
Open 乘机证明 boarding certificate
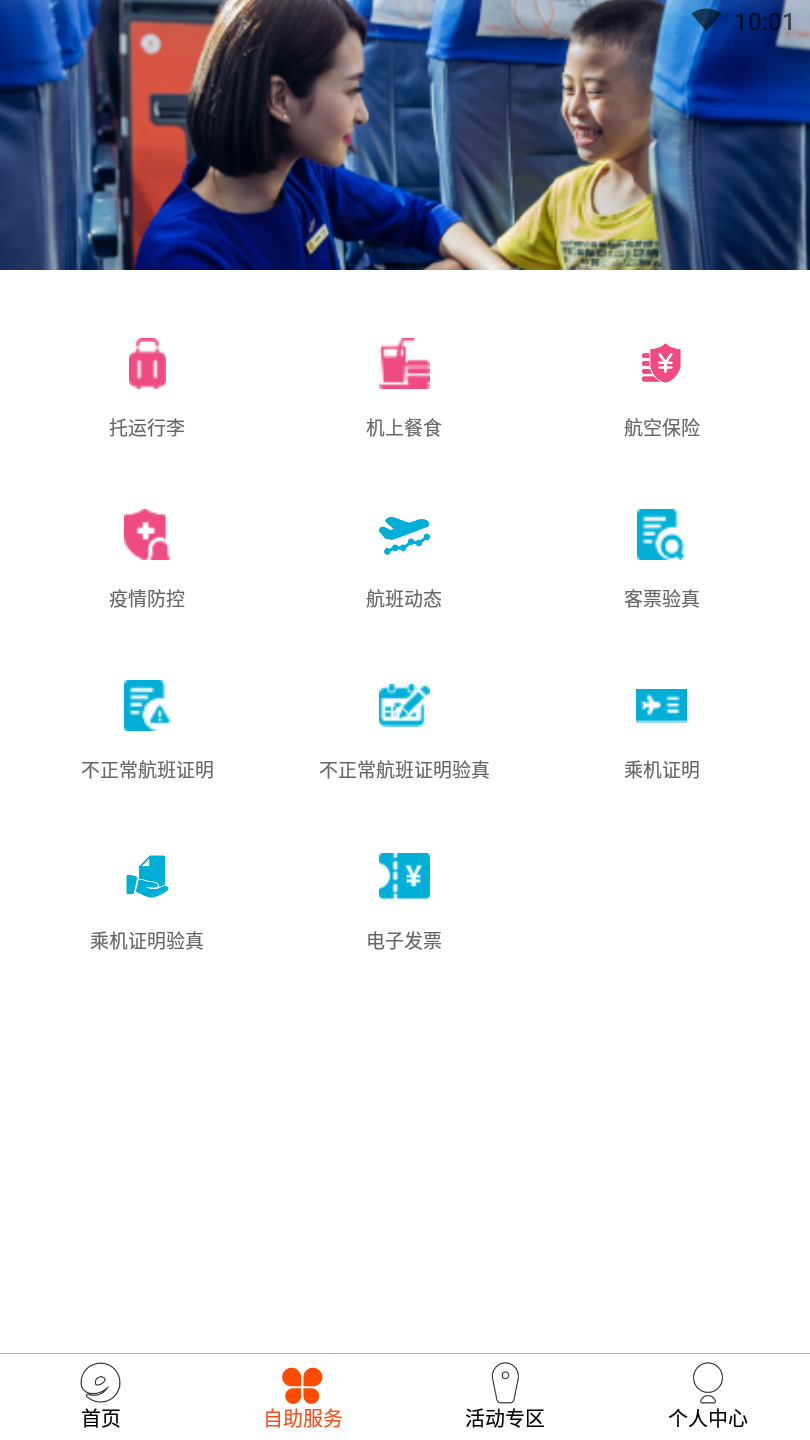point(661,727)
